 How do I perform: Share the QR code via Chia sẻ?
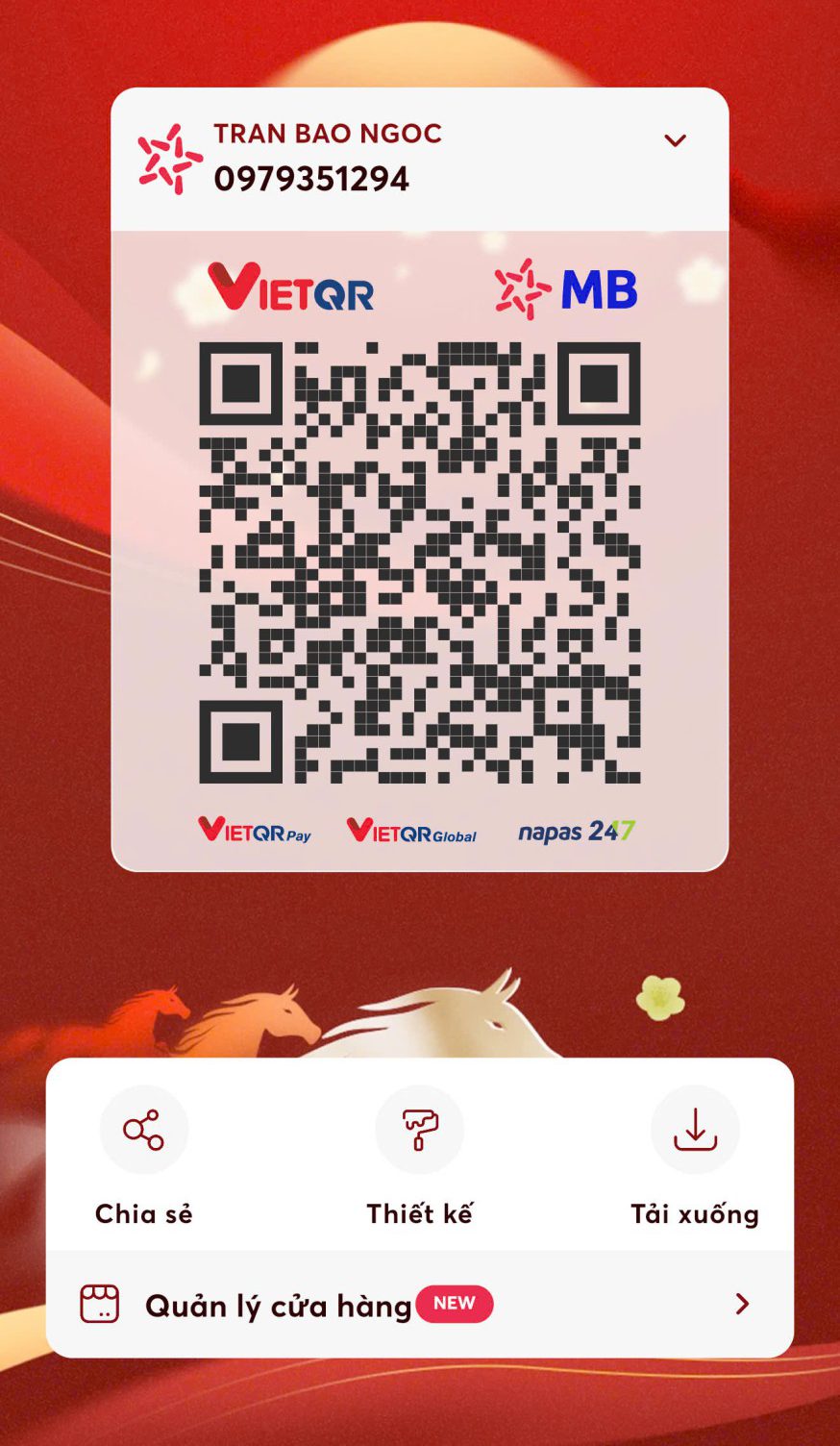click(x=144, y=1131)
